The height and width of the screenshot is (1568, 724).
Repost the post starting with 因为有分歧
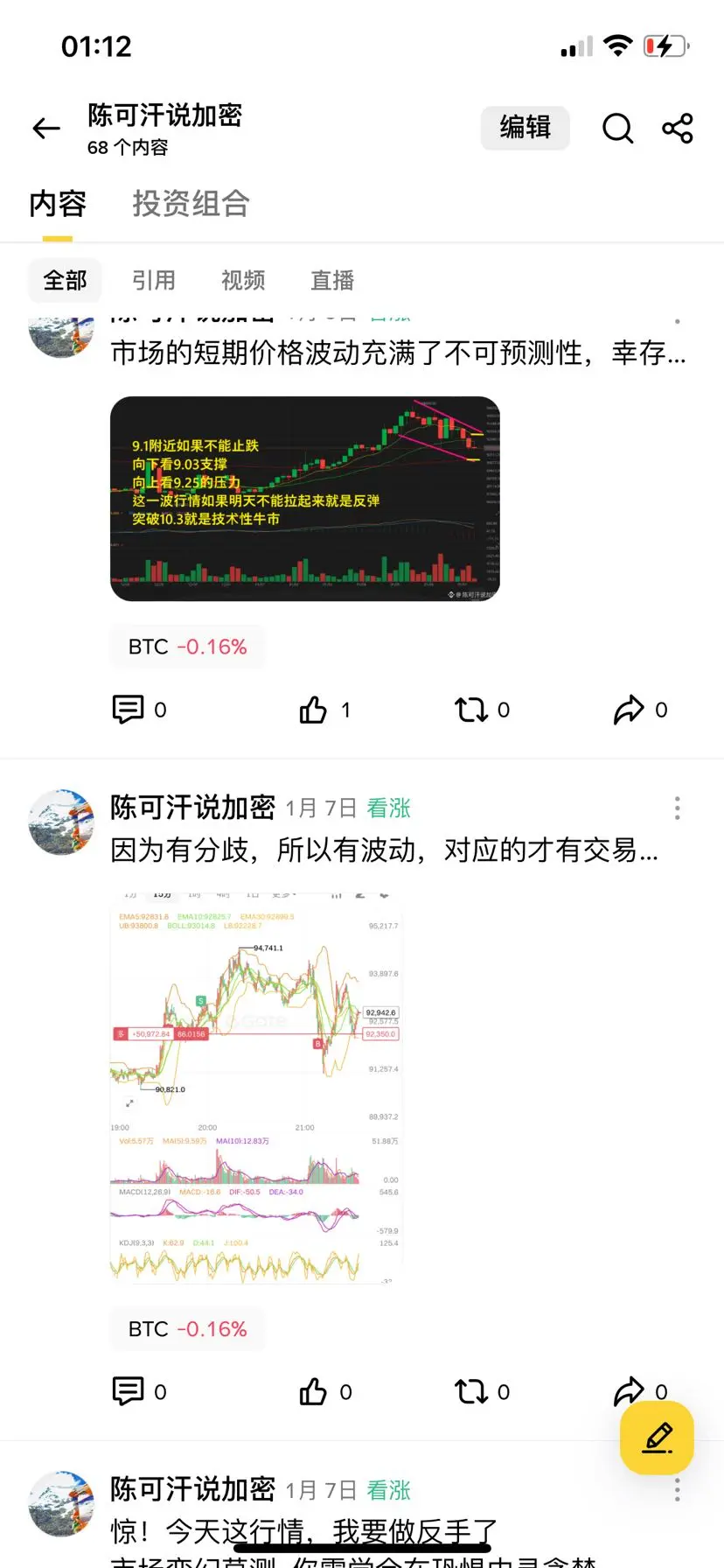click(x=482, y=1391)
